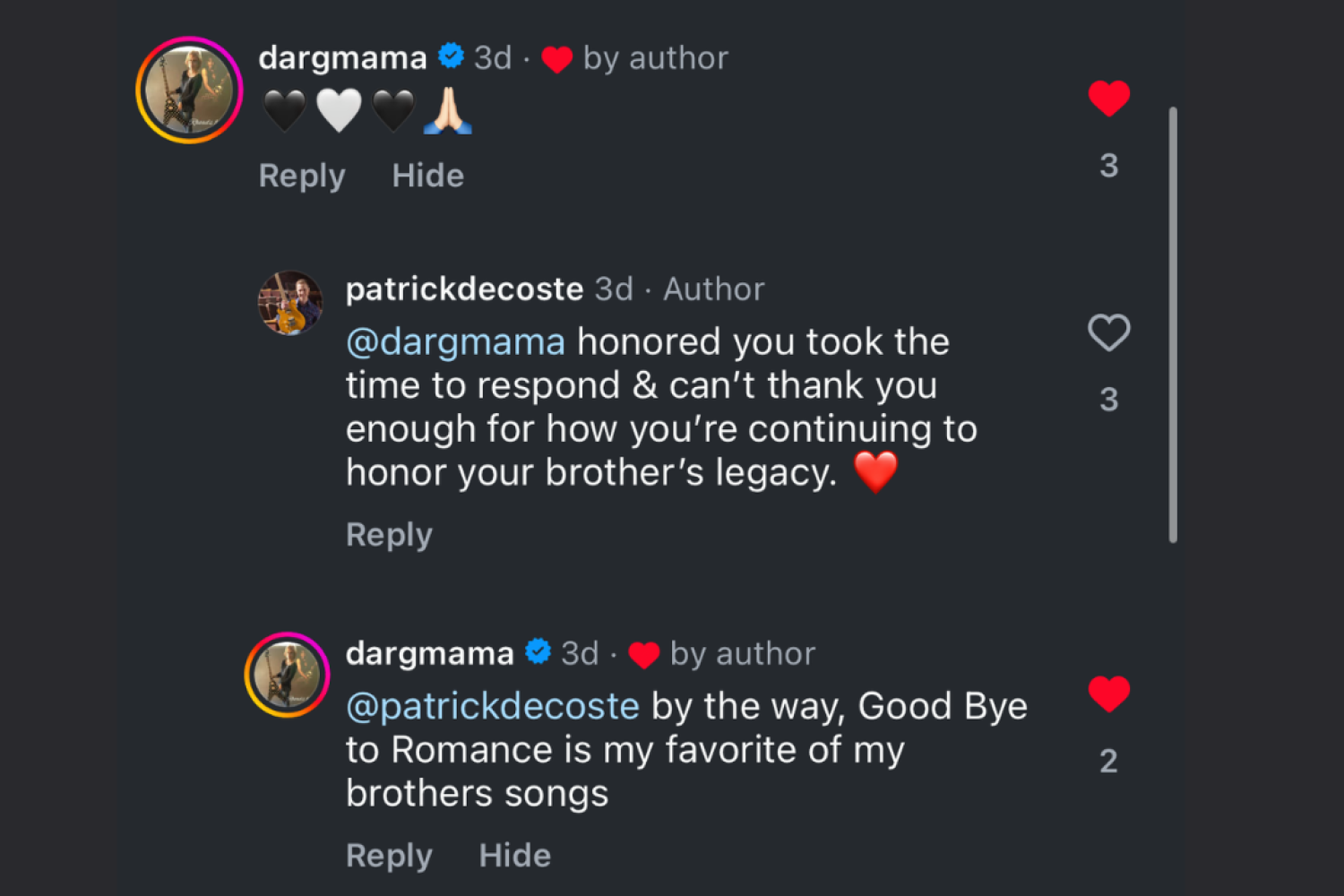Reply to dargmama's Good Bye to Romance comment
This screenshot has width=1344, height=896.
[389, 856]
